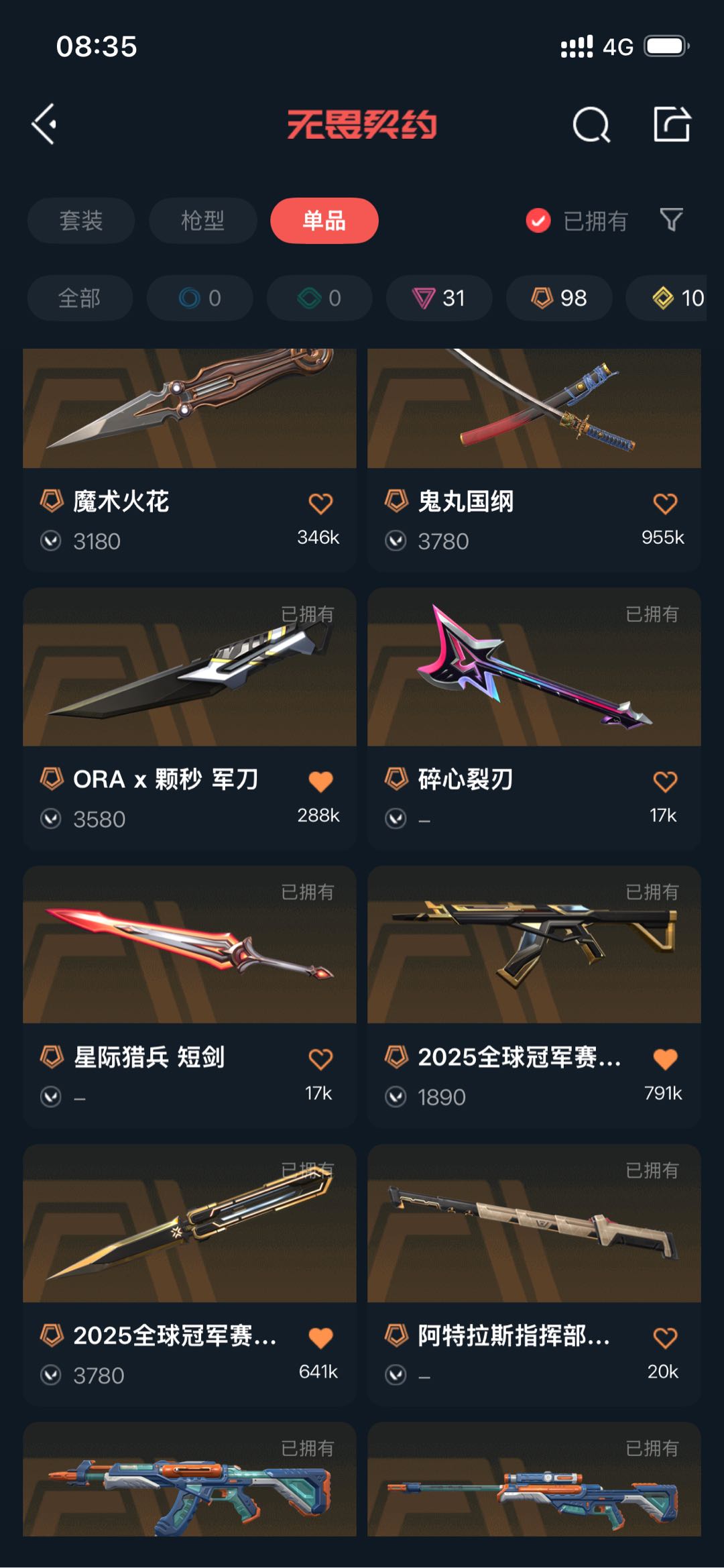Unlike the 2025全球冠军赛 rifle priced 1890

pyautogui.click(x=665, y=1059)
